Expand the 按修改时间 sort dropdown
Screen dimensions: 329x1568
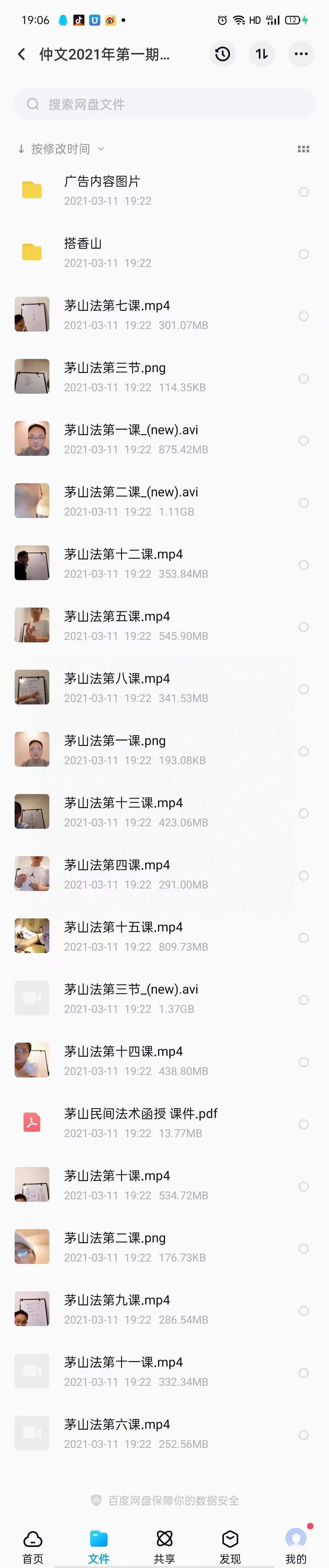click(61, 149)
